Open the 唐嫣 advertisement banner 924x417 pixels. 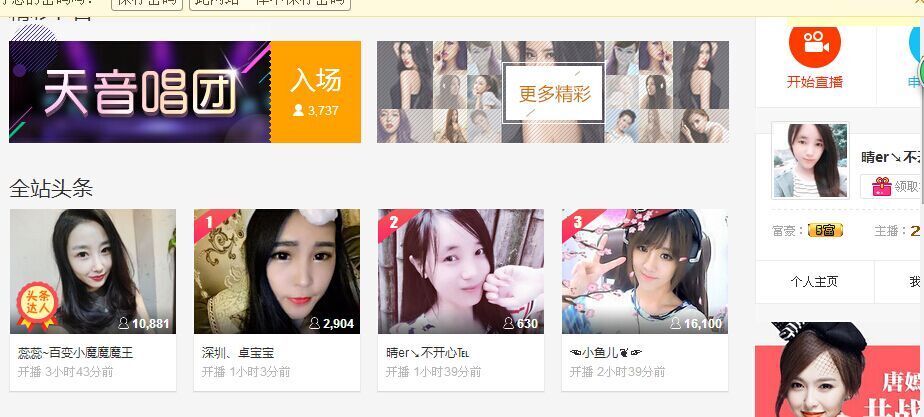(x=840, y=372)
